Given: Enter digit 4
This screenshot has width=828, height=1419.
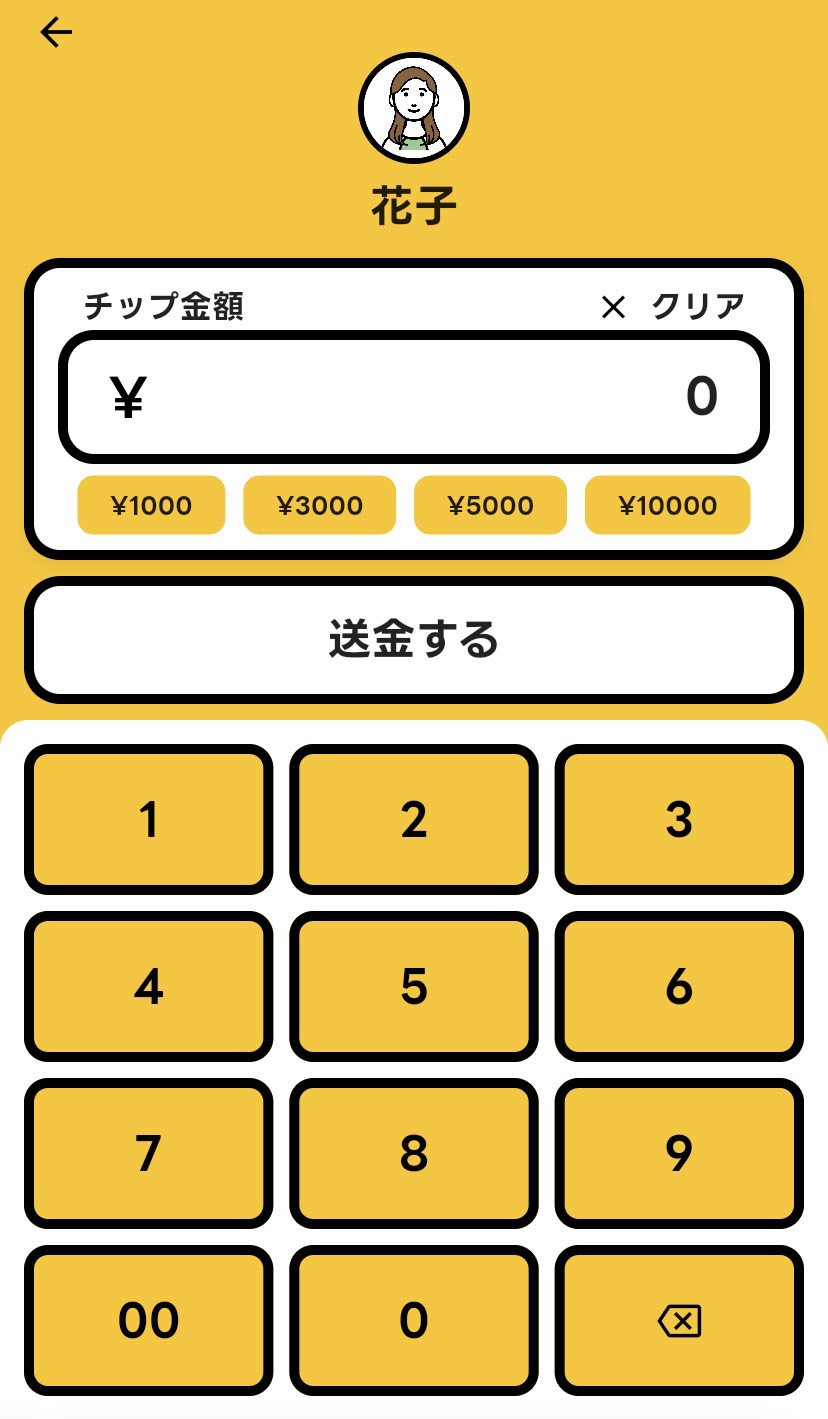Looking at the screenshot, I should [x=149, y=987].
